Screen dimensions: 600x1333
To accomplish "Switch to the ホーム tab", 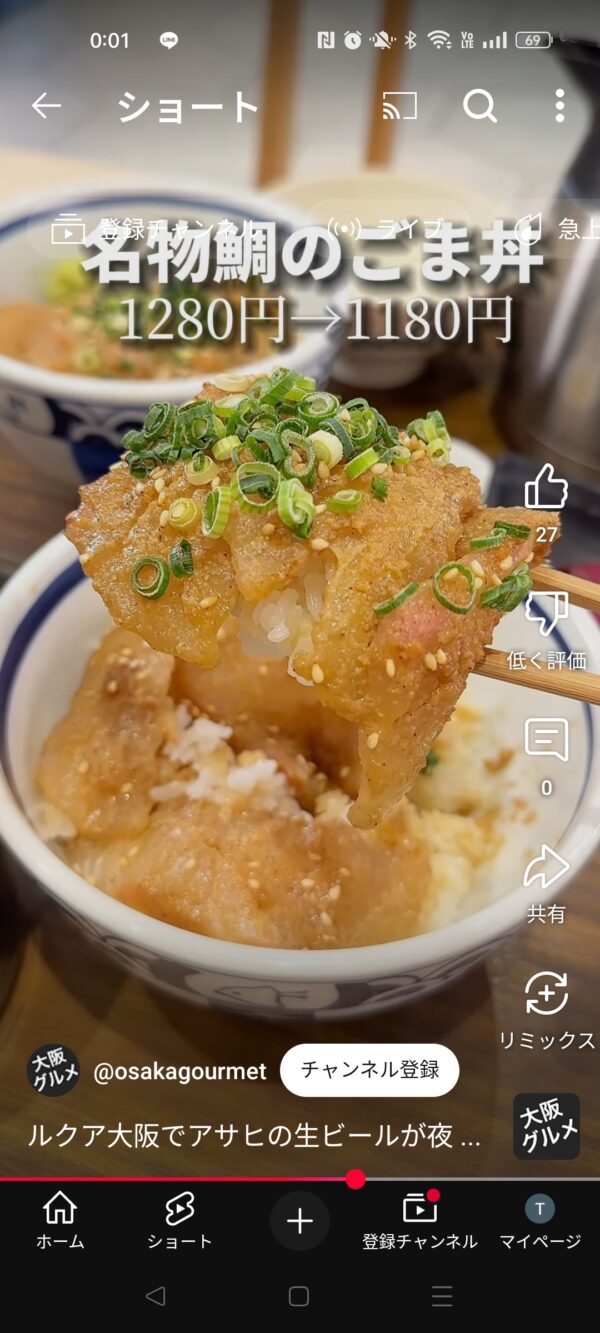I will click(x=60, y=1220).
